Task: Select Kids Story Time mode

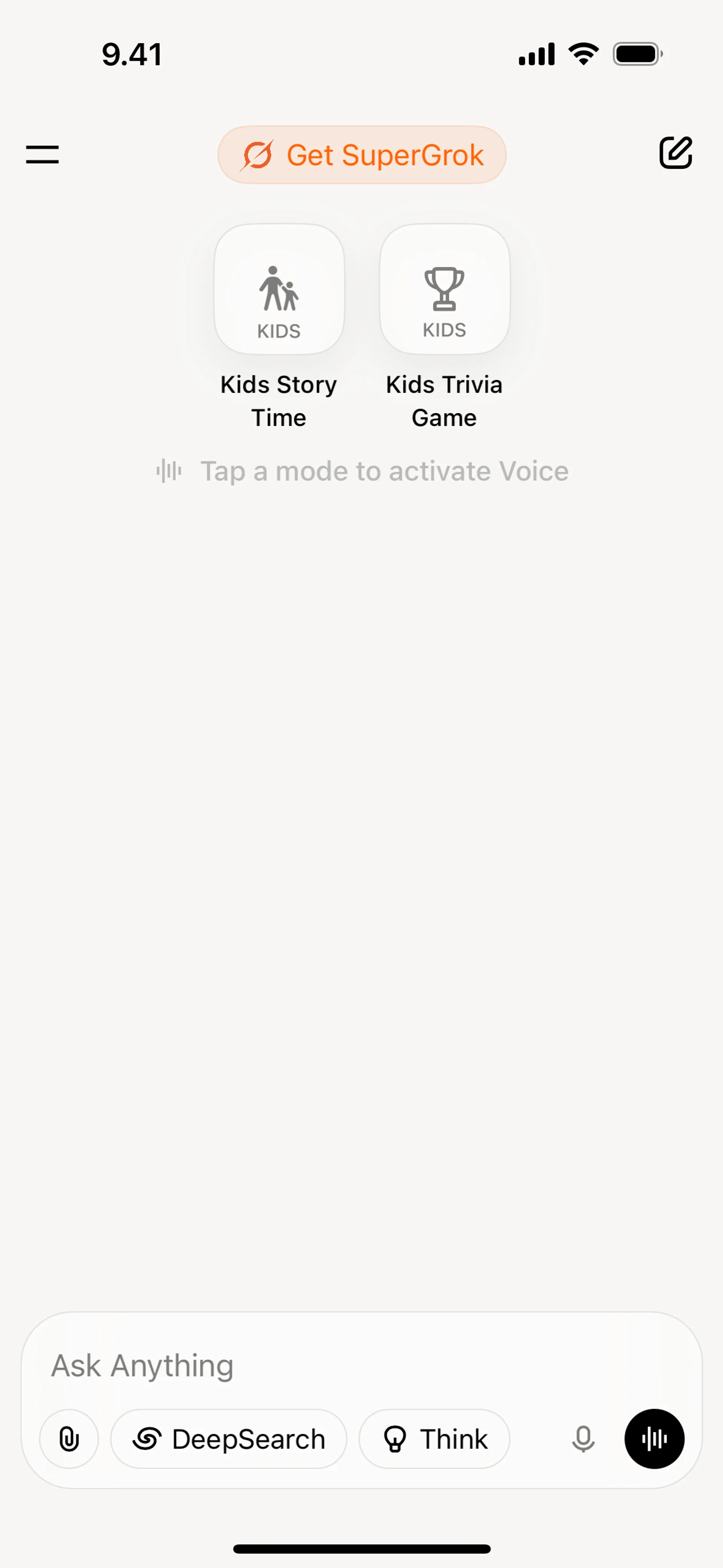Action: (x=279, y=289)
